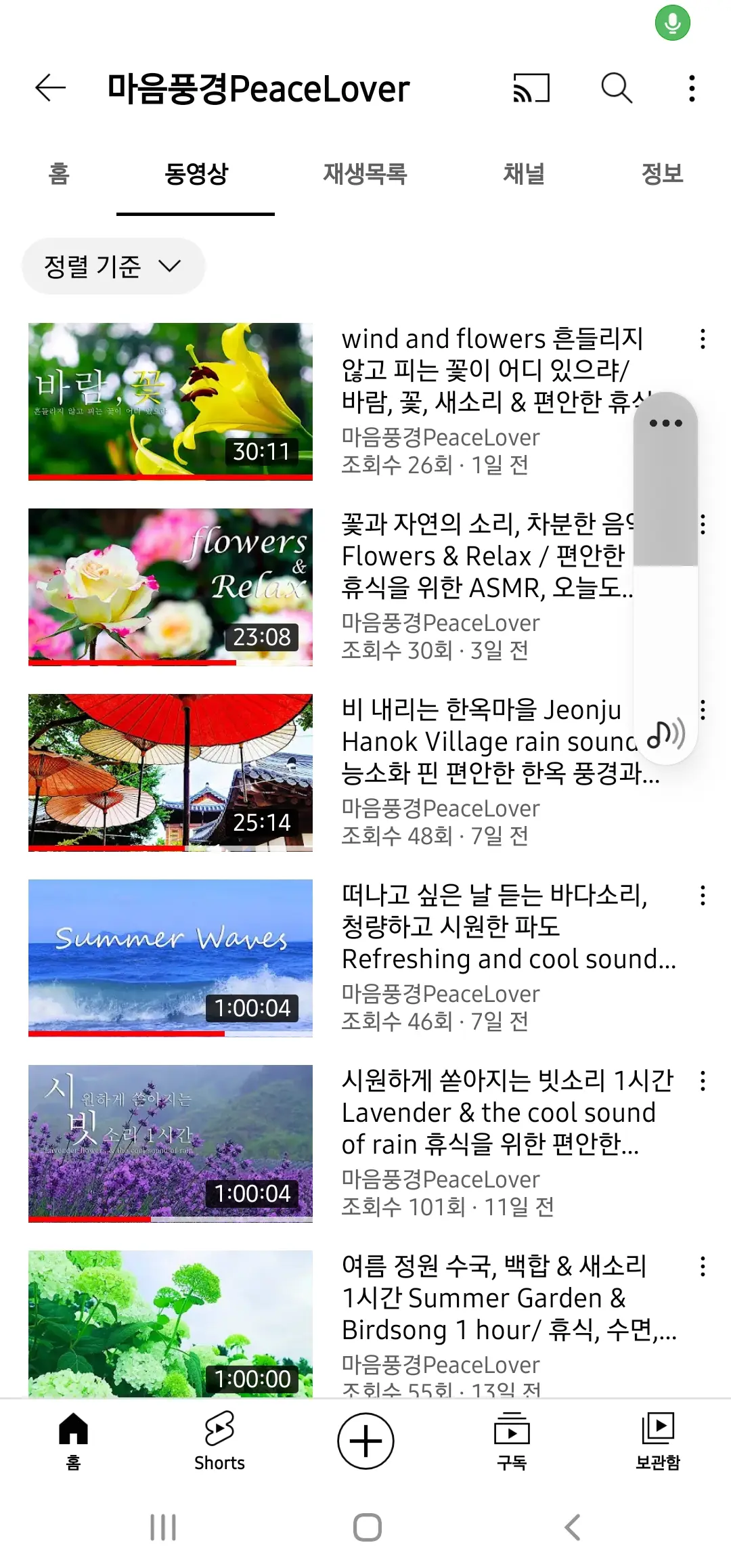Open 구독 (Subscriptions) feed
731x1568 pixels.
click(512, 1442)
